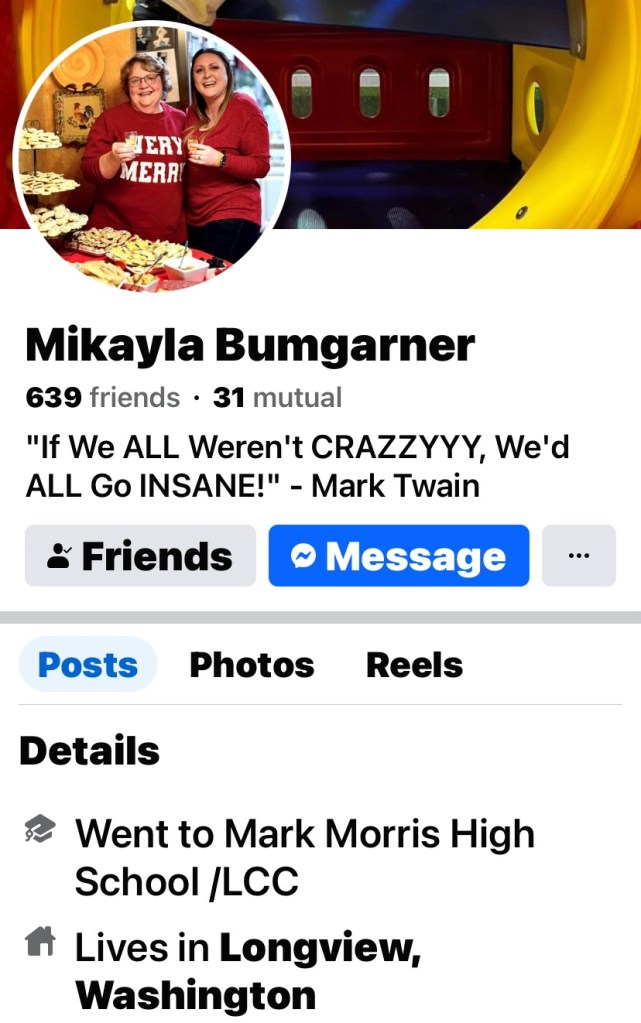Viewport: 641px width, 1023px height.
Task: Tap the Friends button
Action: point(140,556)
